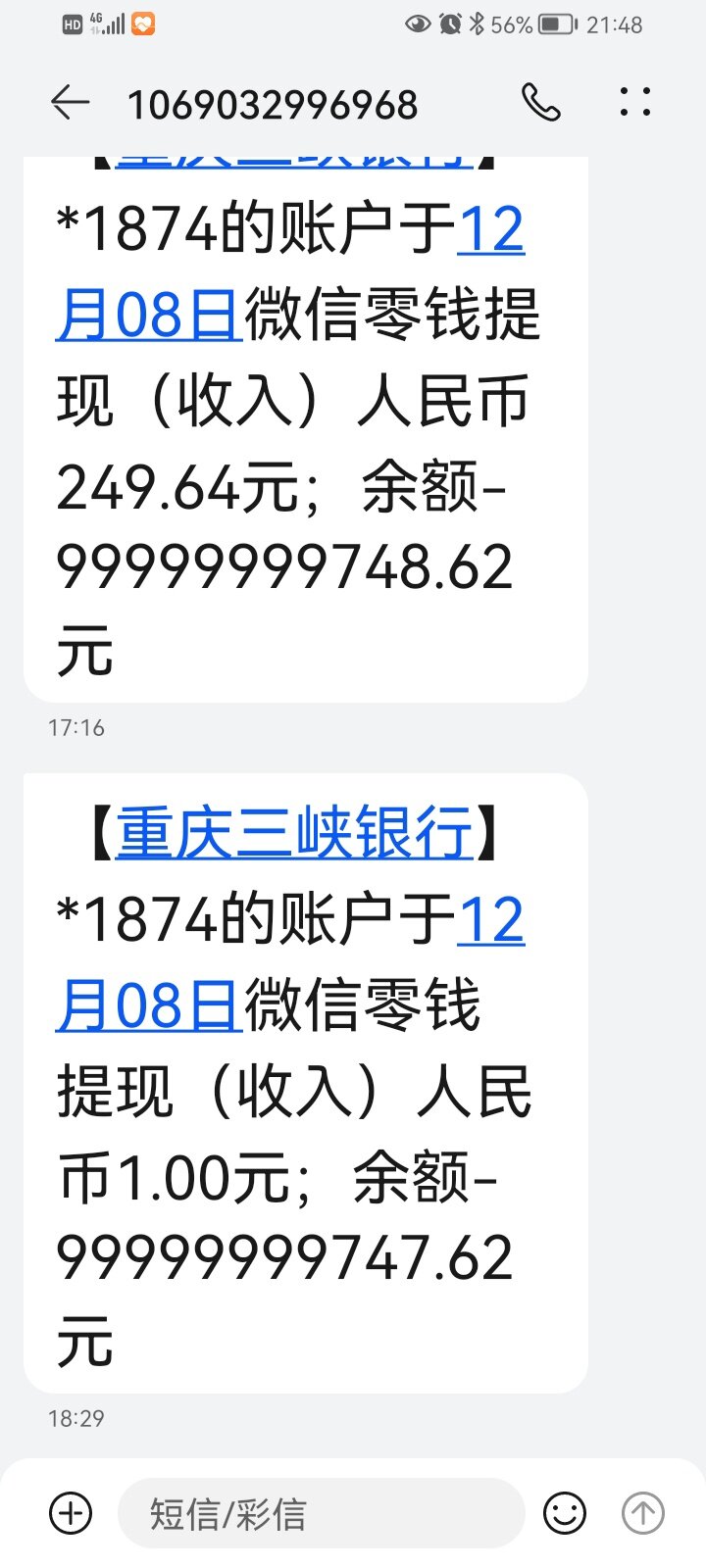This screenshot has width=706, height=1568.
Task: Send the message with the arrow button
Action: [643, 1513]
